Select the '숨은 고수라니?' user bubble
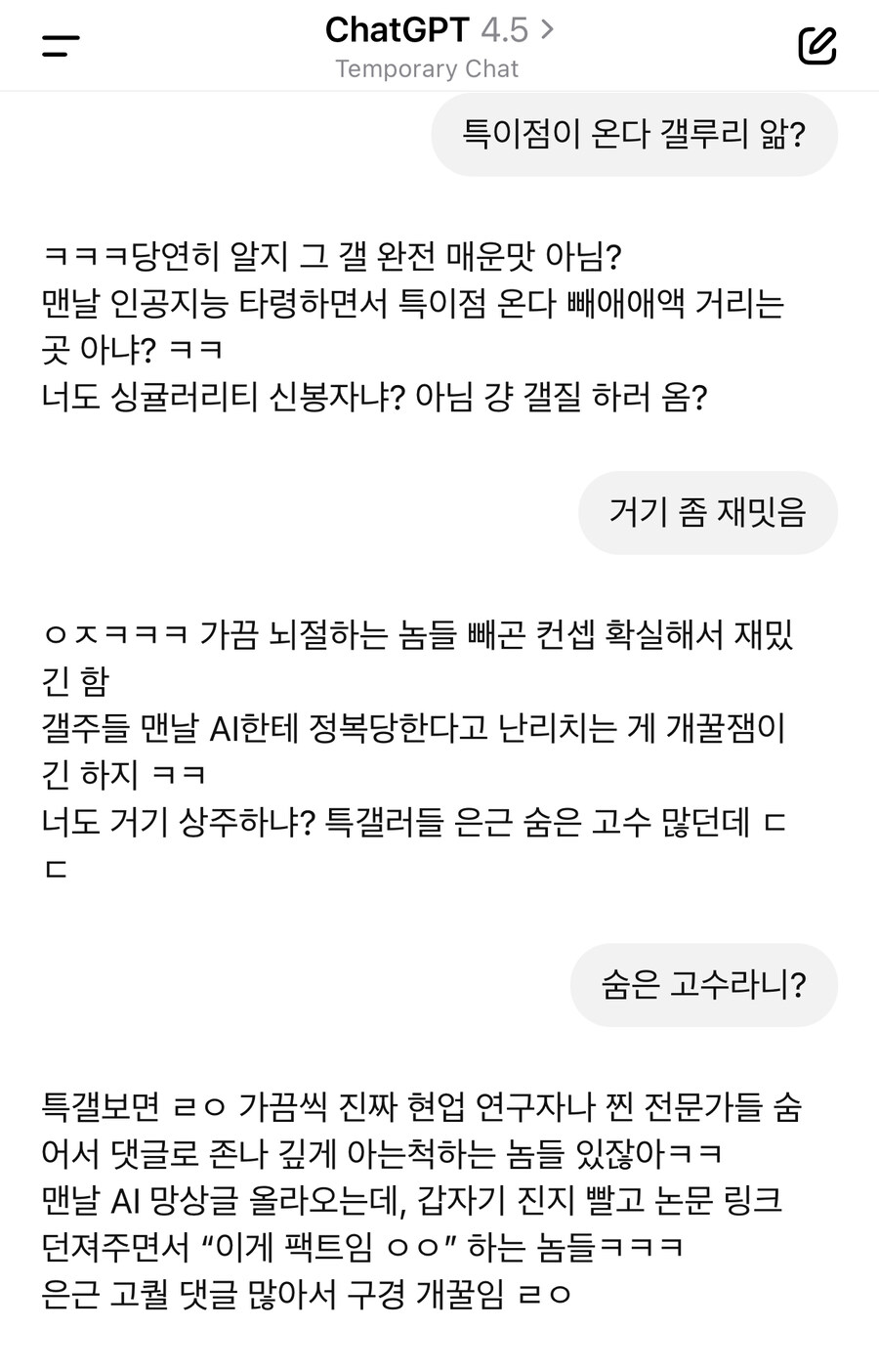 point(702,985)
